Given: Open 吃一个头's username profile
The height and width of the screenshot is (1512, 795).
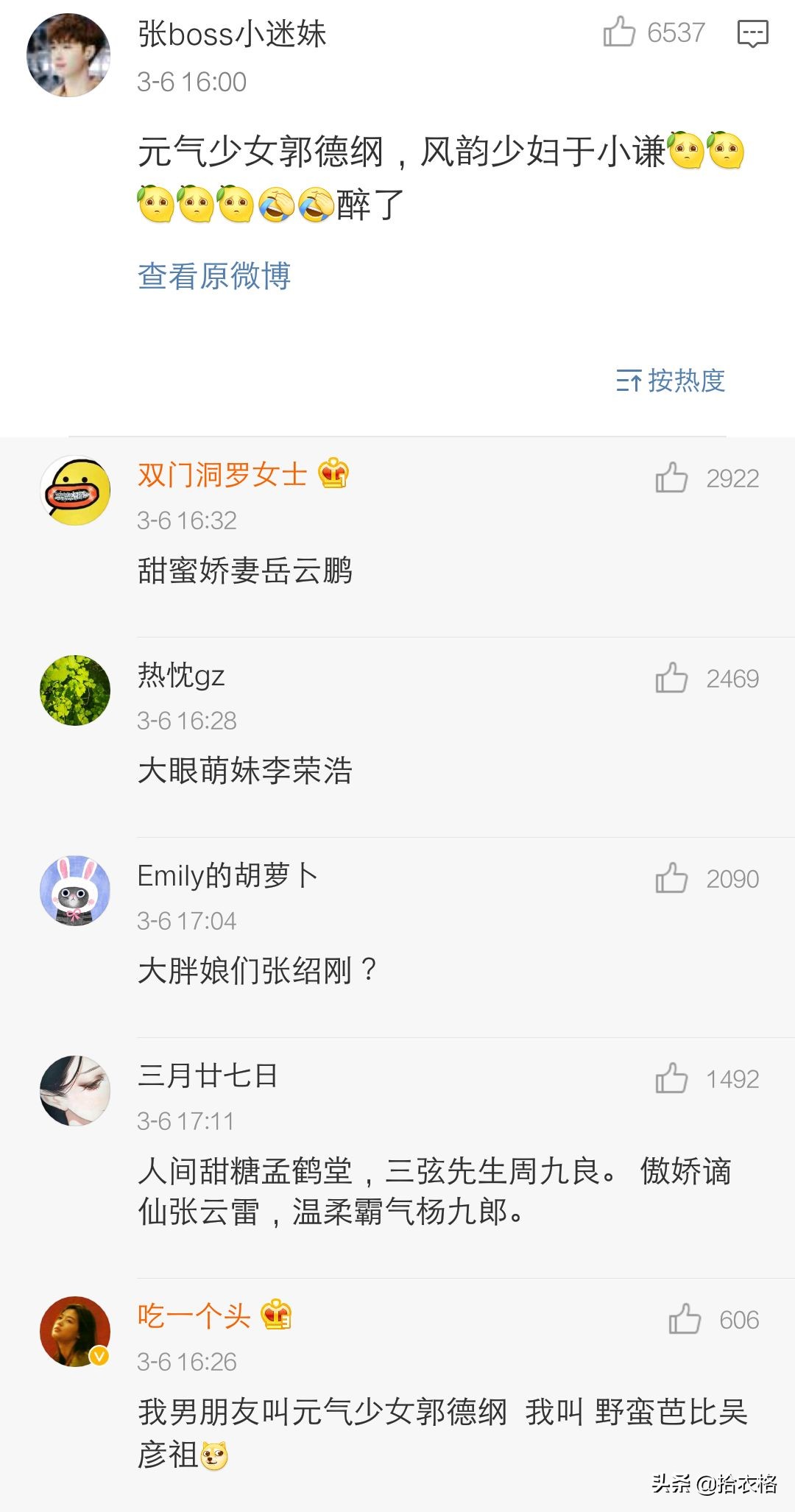Looking at the screenshot, I should pyautogui.click(x=194, y=1315).
